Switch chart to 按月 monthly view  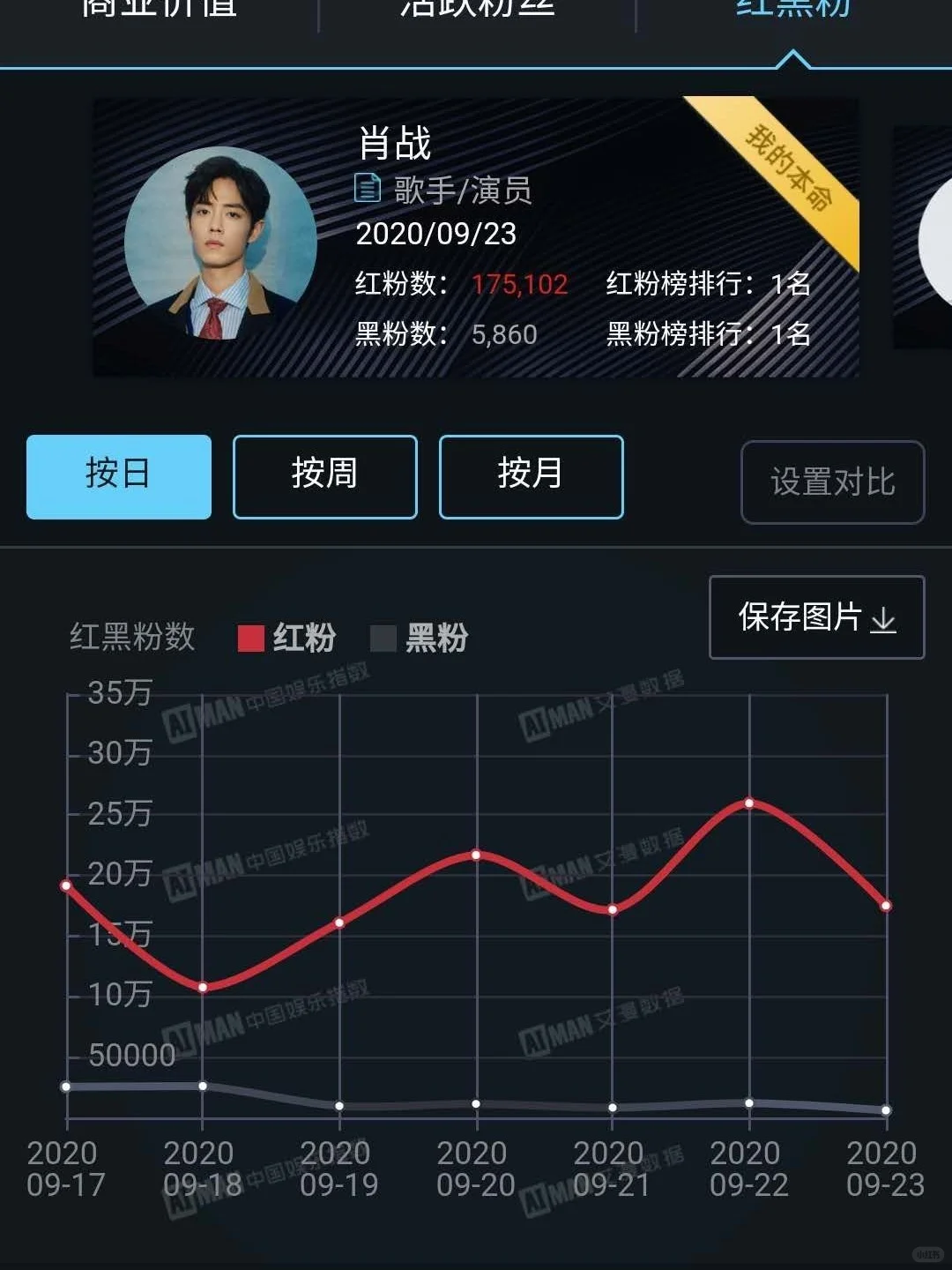tap(531, 476)
